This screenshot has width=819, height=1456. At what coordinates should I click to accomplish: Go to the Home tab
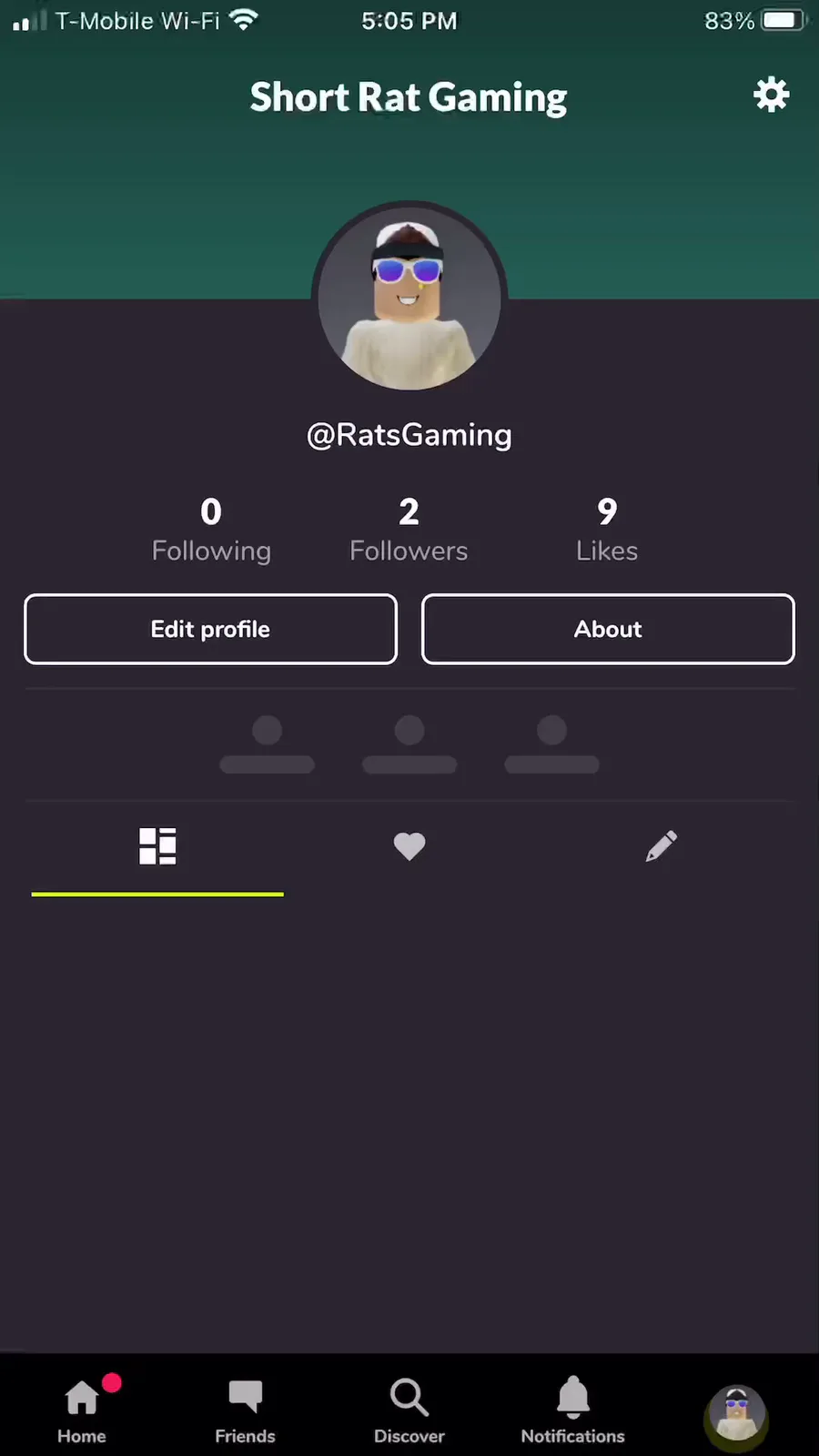coord(82,1409)
